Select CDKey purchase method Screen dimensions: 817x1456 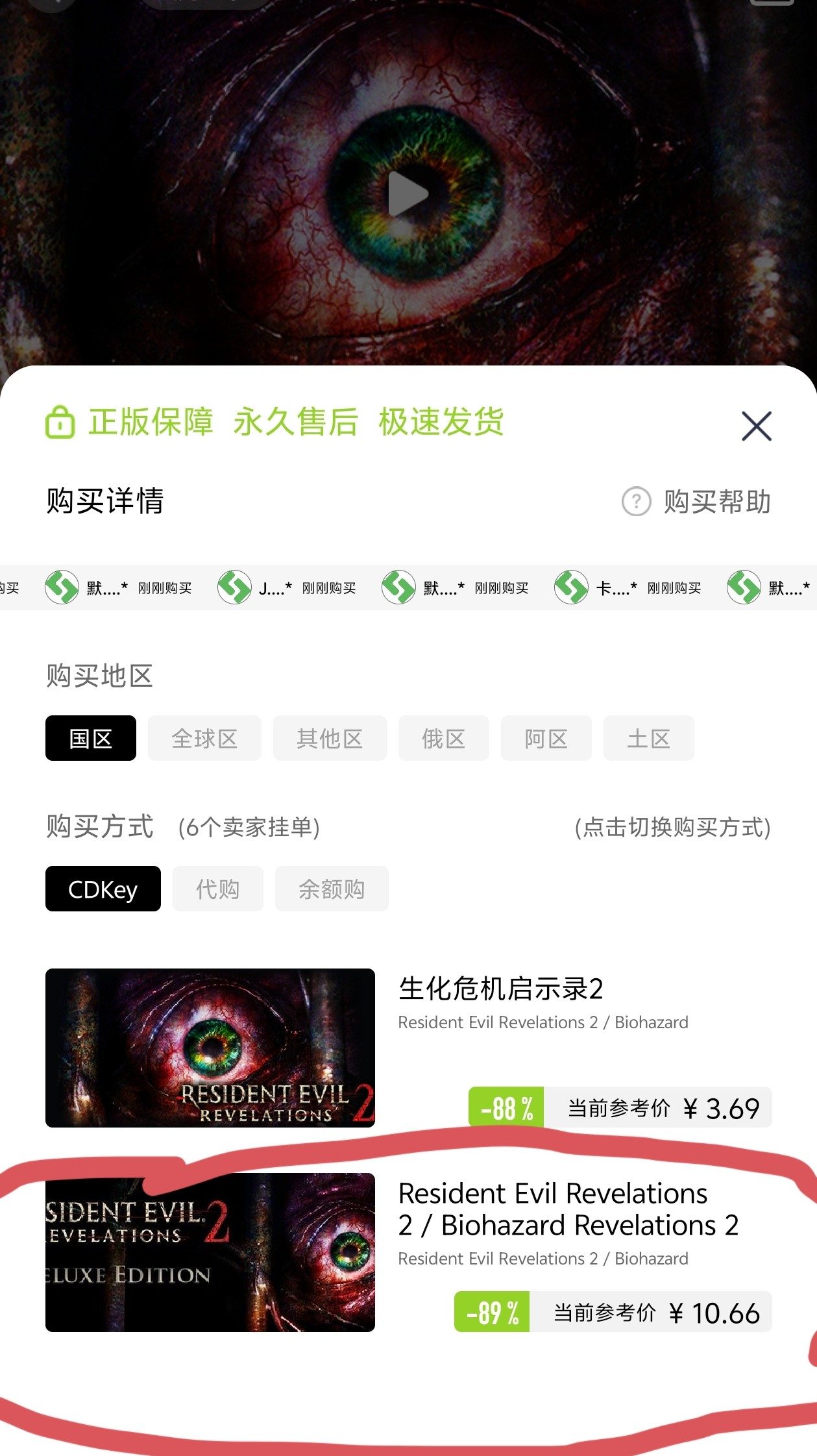coord(103,889)
